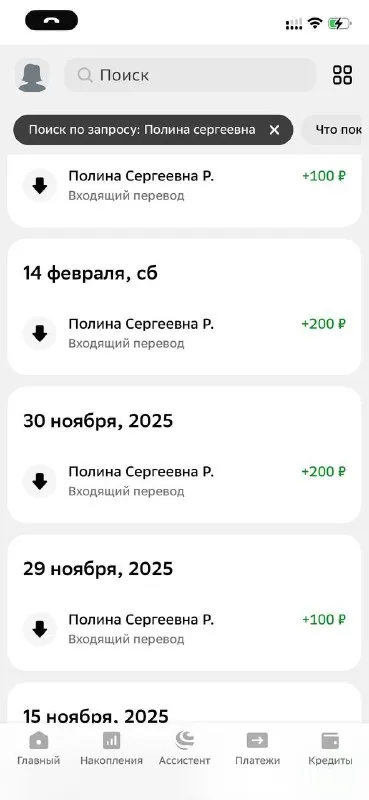Open the 30 ноября +200 ₽ transfer
Viewport: 369px width, 800px height.
pyautogui.click(x=184, y=481)
